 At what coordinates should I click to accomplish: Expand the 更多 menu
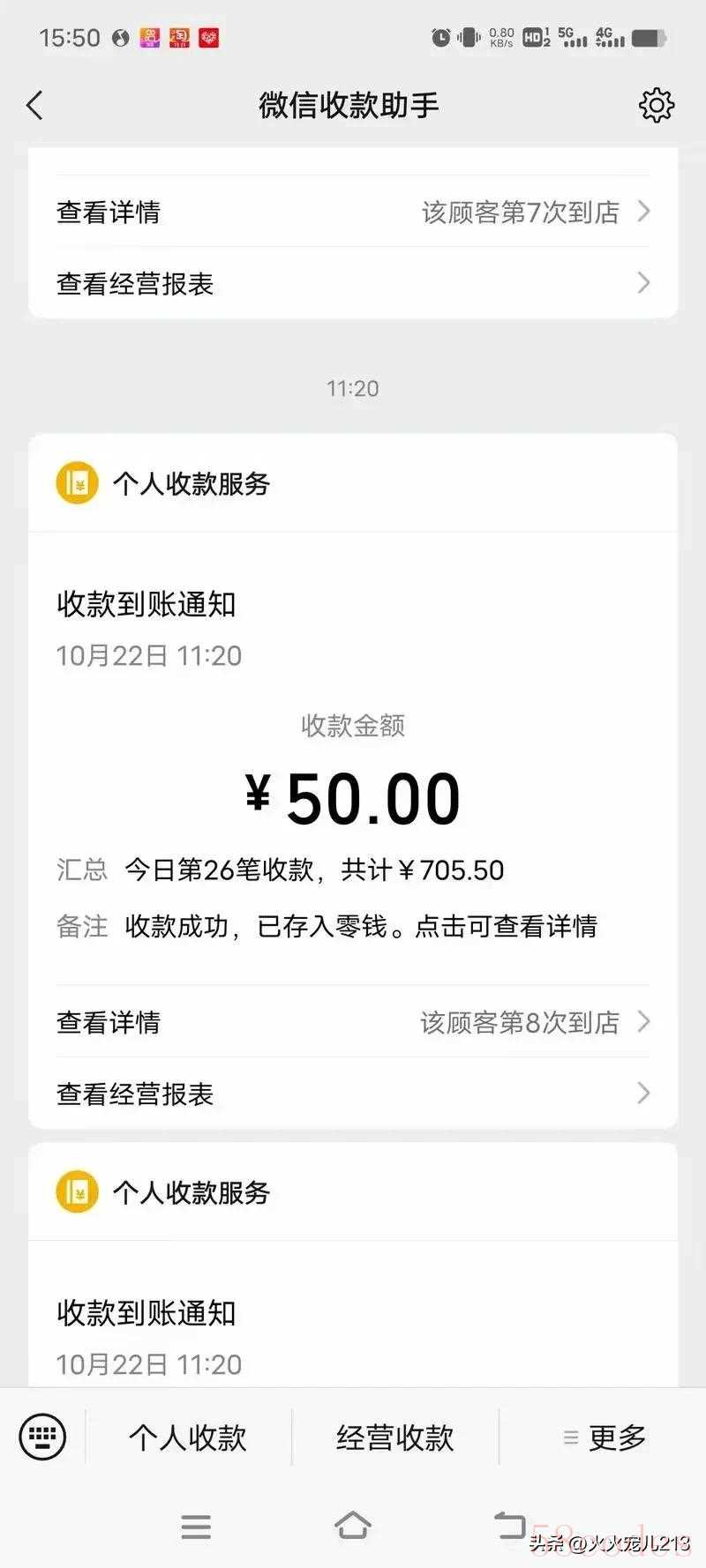(x=604, y=1437)
